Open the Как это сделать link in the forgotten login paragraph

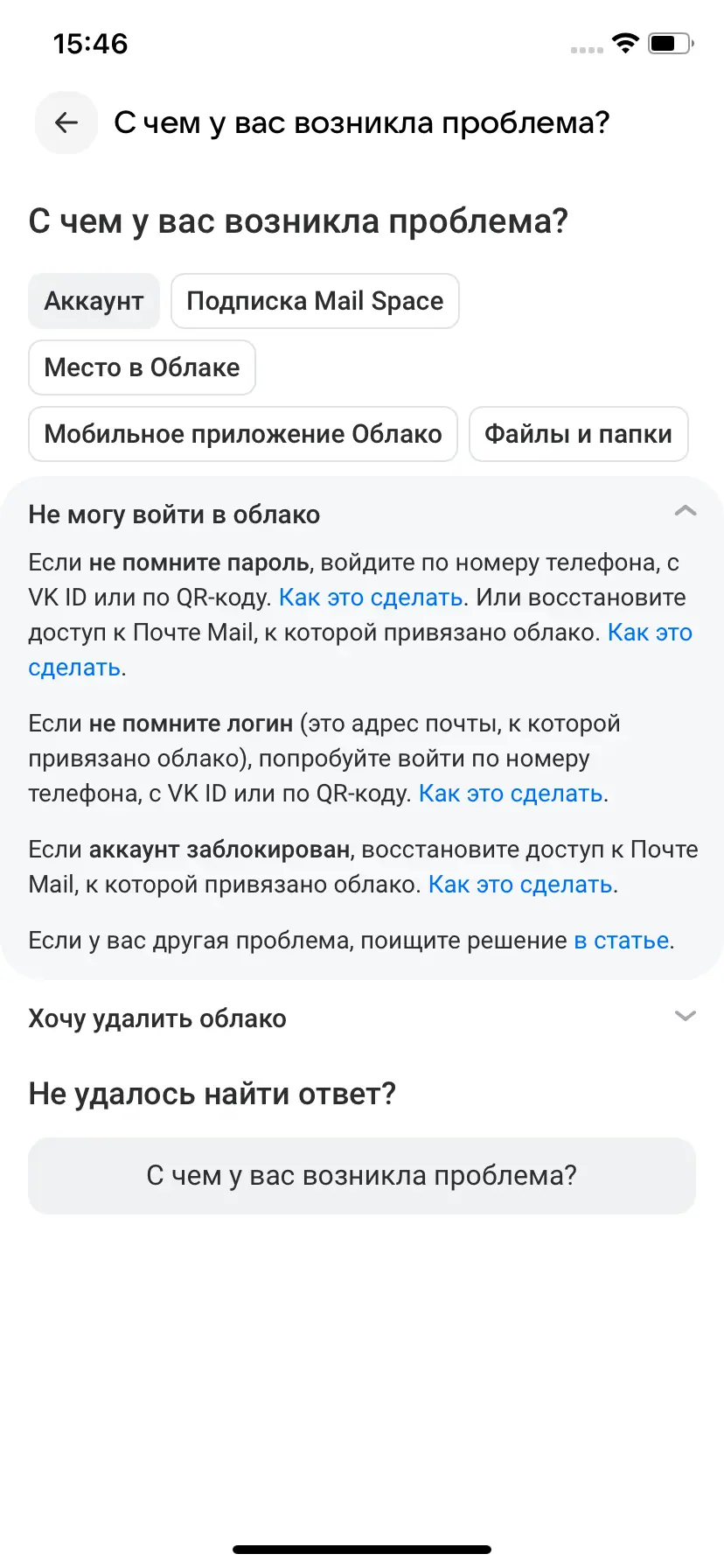[511, 794]
